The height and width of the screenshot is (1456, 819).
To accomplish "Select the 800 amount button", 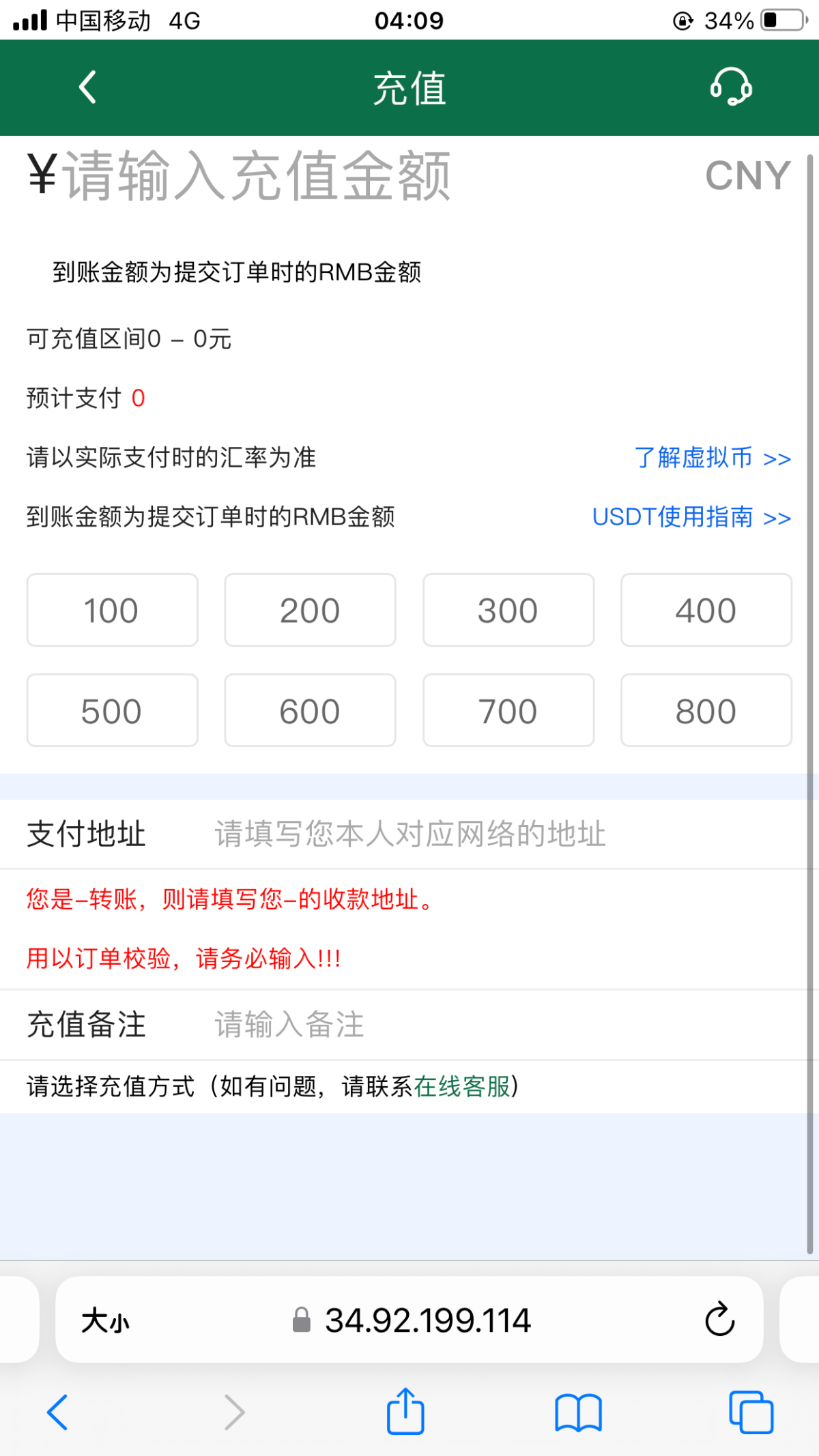I will pyautogui.click(x=706, y=710).
